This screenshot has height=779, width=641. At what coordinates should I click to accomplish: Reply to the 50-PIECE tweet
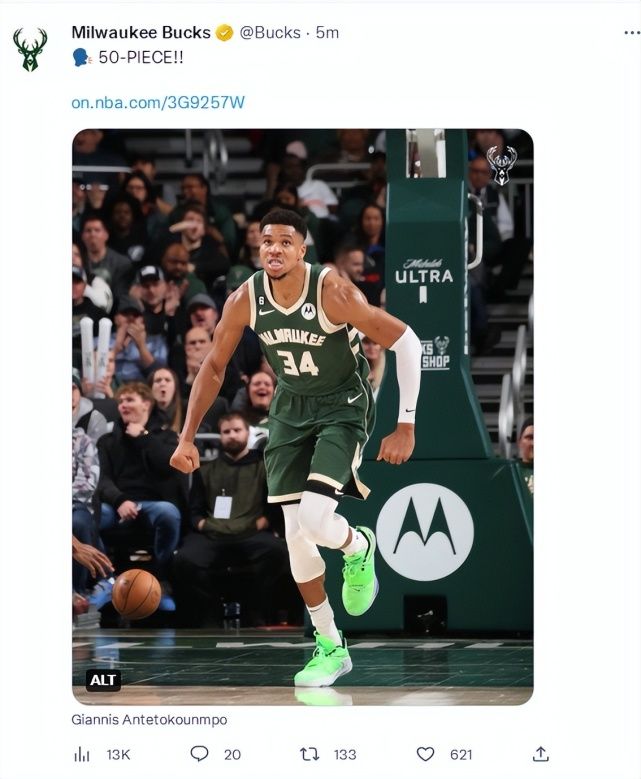coord(199,754)
